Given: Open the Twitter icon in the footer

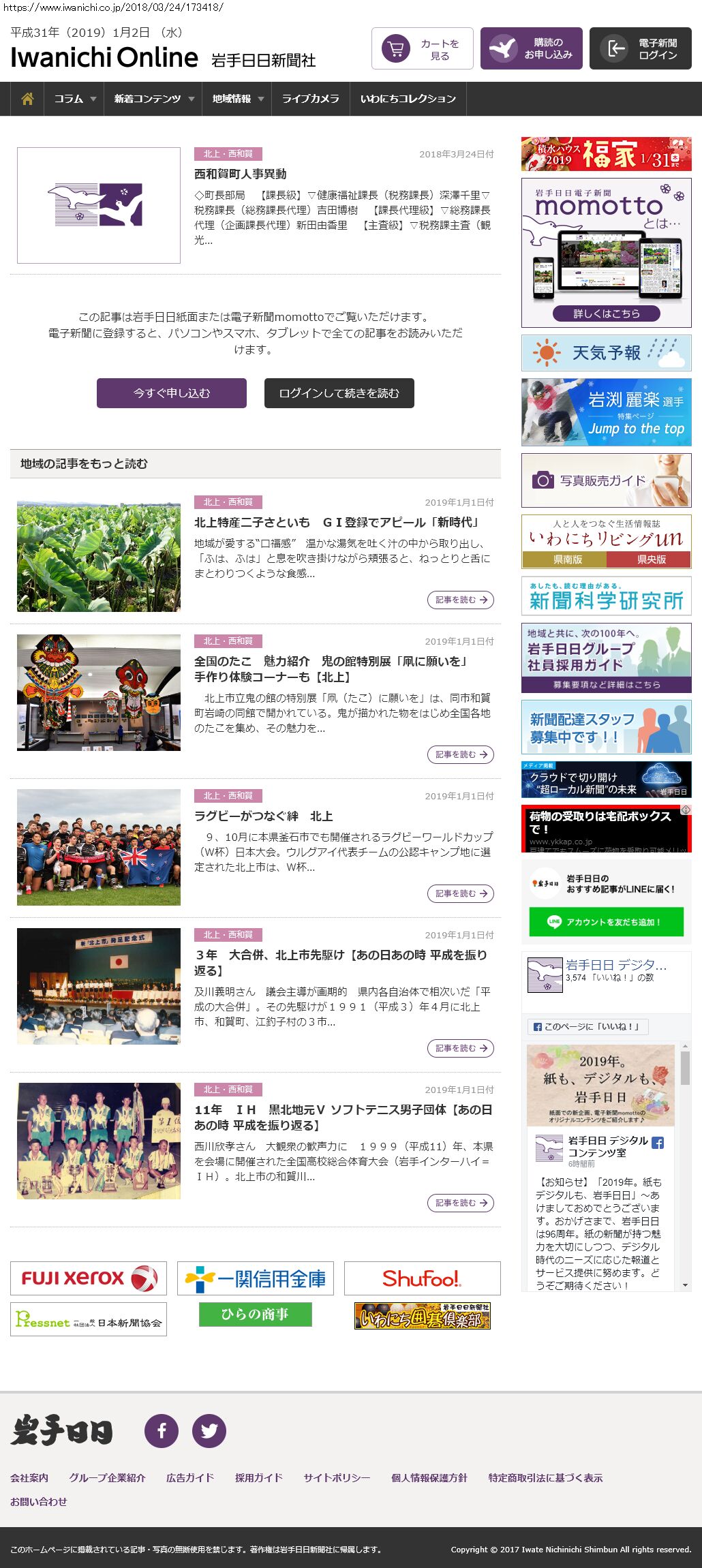Looking at the screenshot, I should tap(209, 1430).
